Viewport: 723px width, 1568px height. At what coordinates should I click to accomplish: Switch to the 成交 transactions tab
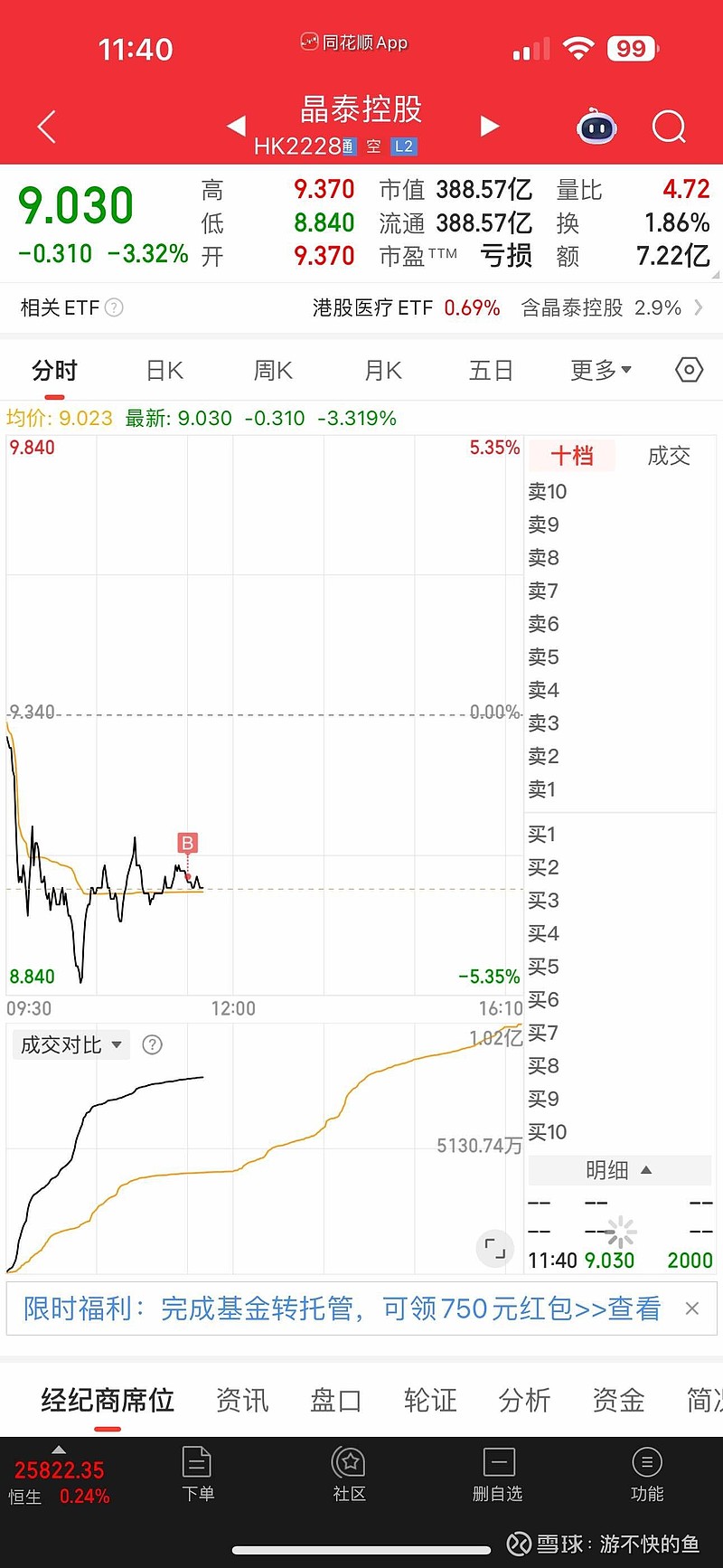(x=668, y=456)
